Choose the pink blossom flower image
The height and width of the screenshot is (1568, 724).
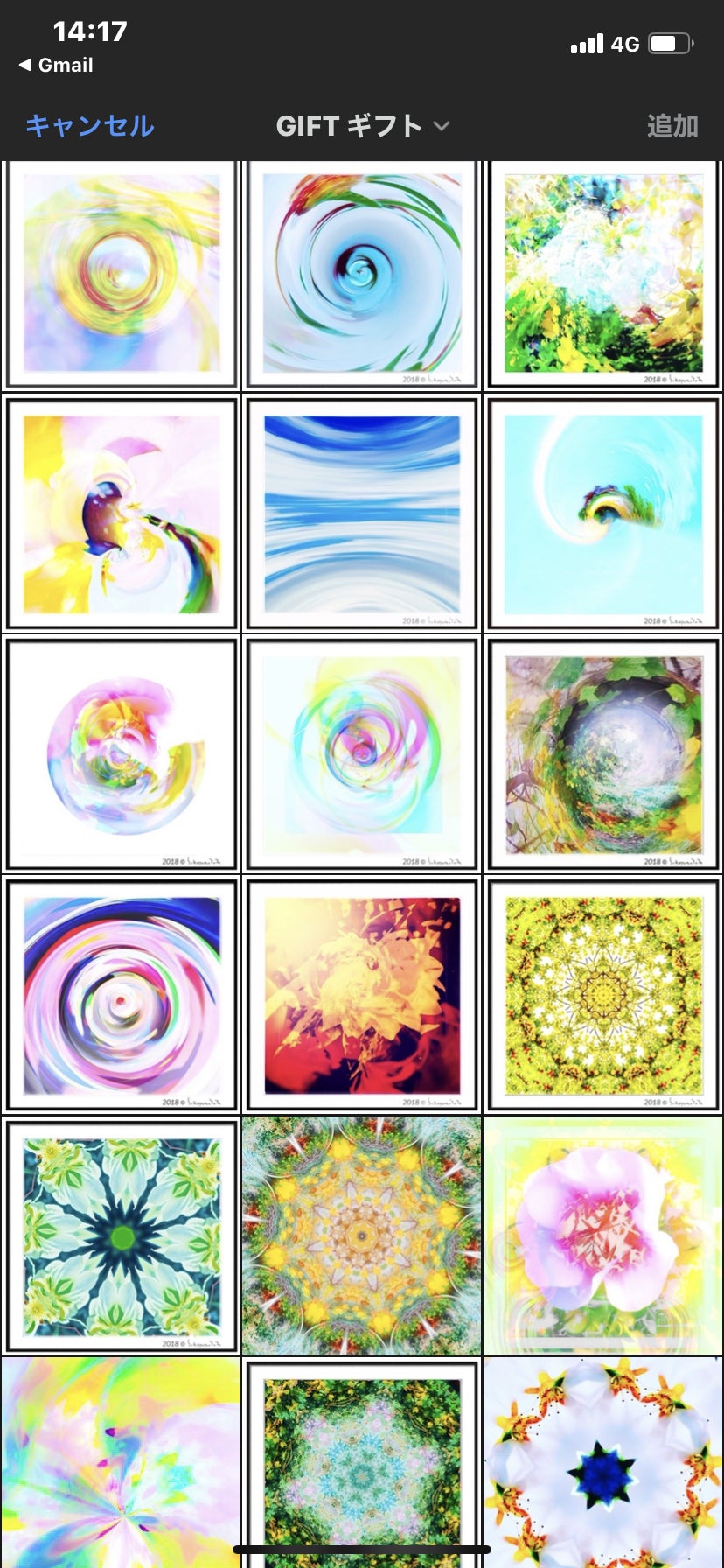coord(603,1235)
